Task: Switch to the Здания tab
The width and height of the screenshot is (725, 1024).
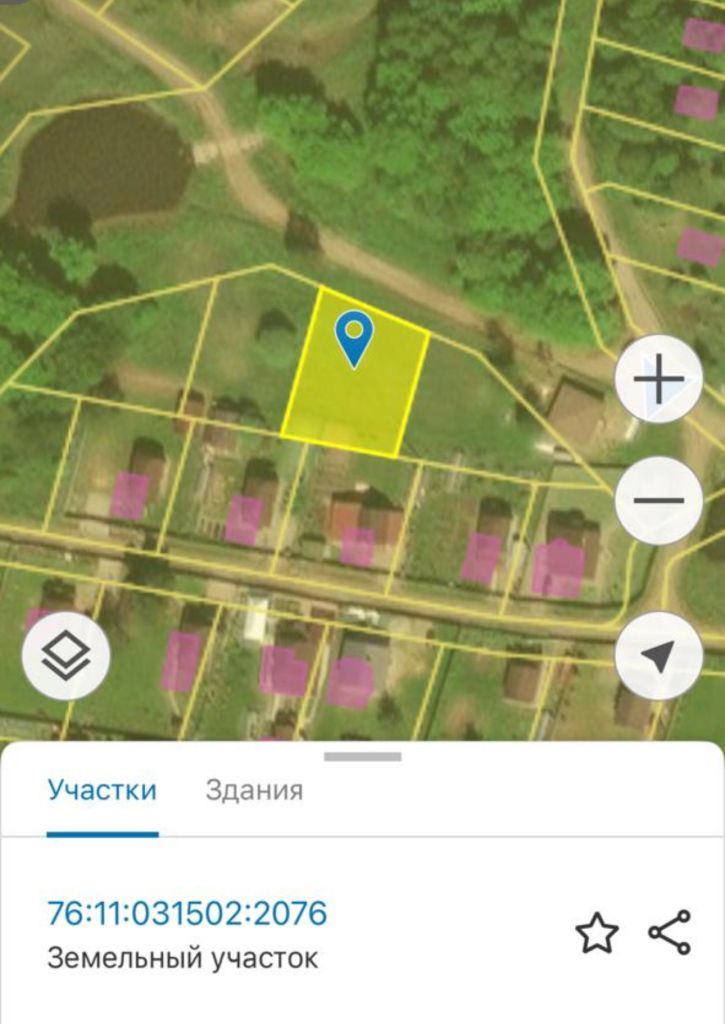Action: click(x=254, y=791)
